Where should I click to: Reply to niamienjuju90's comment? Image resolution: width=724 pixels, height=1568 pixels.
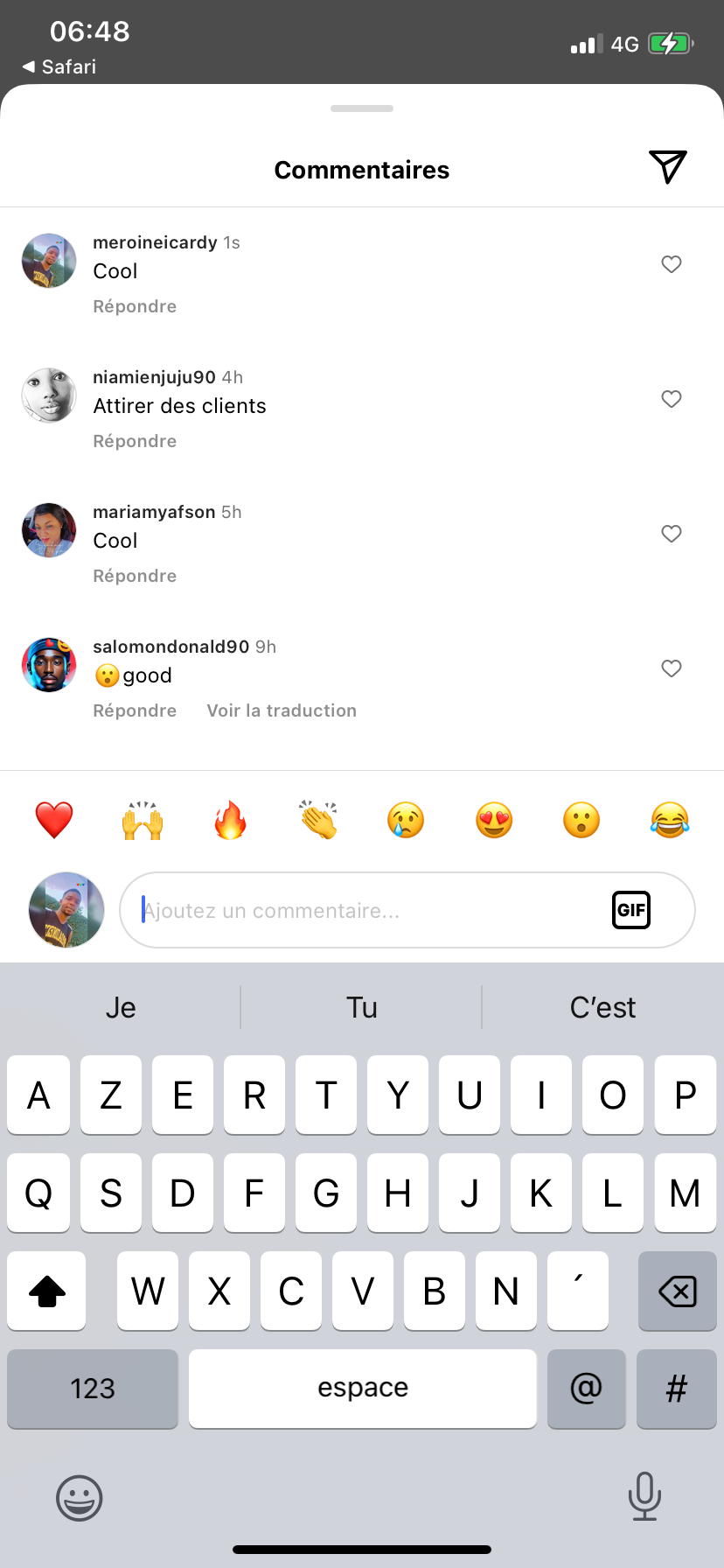pos(135,441)
